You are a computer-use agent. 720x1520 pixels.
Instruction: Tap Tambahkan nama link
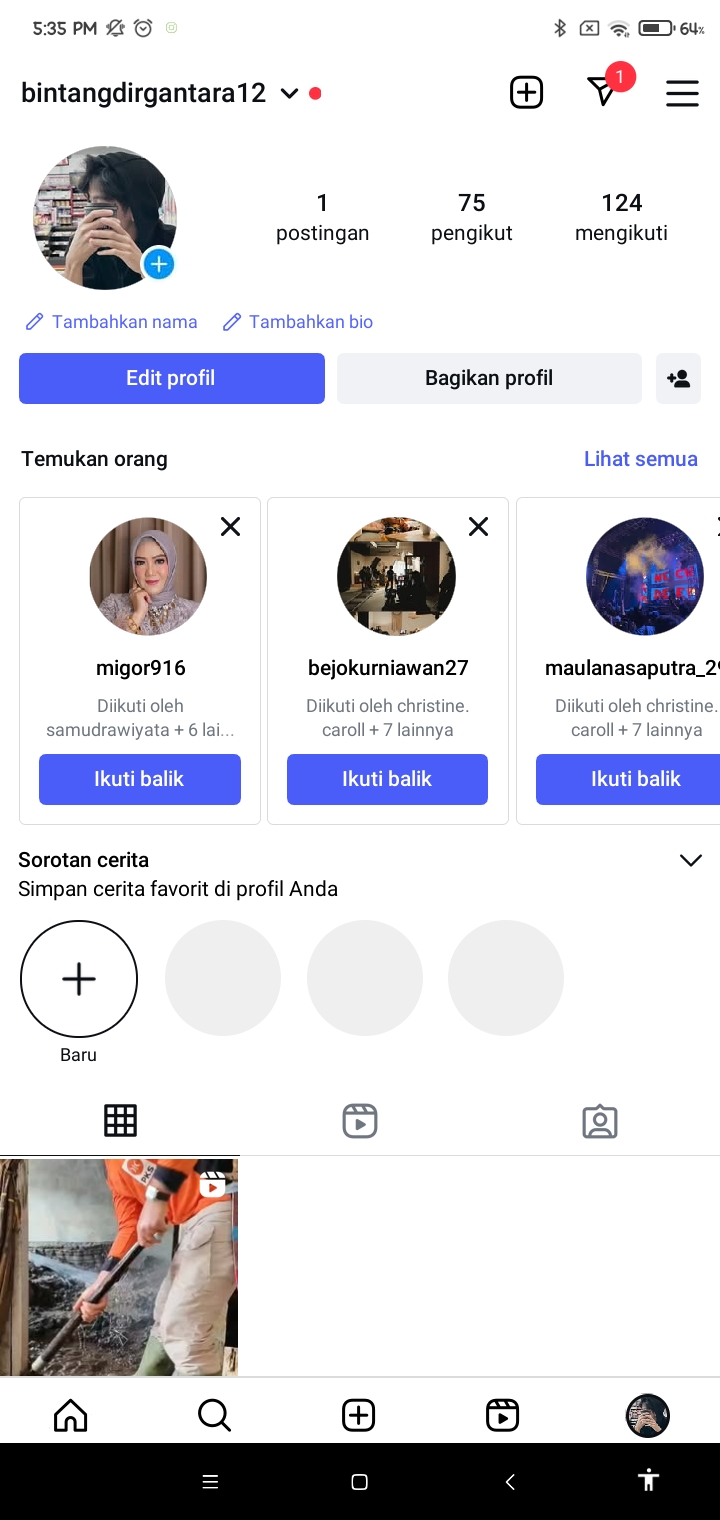[x=112, y=322]
